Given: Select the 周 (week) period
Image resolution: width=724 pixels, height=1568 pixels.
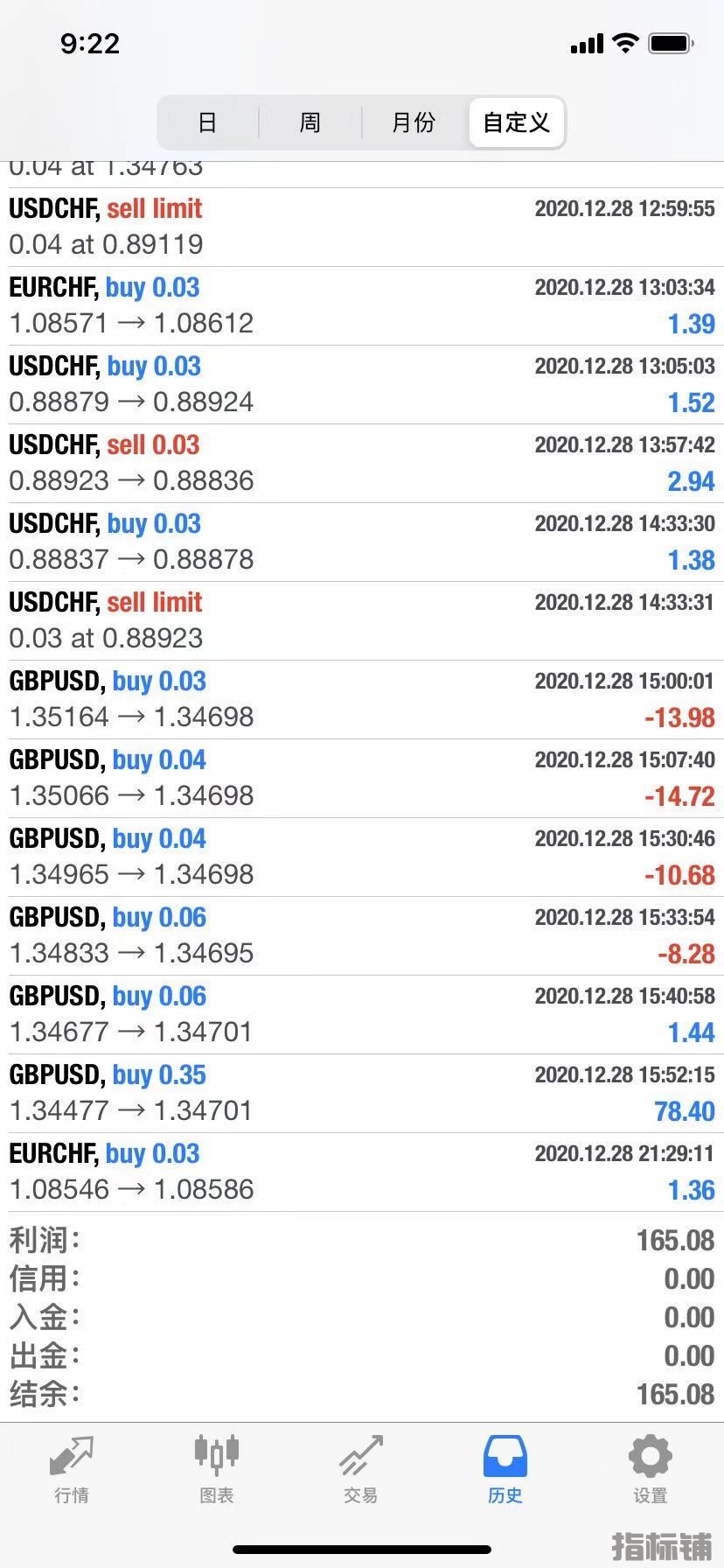Looking at the screenshot, I should (x=310, y=122).
